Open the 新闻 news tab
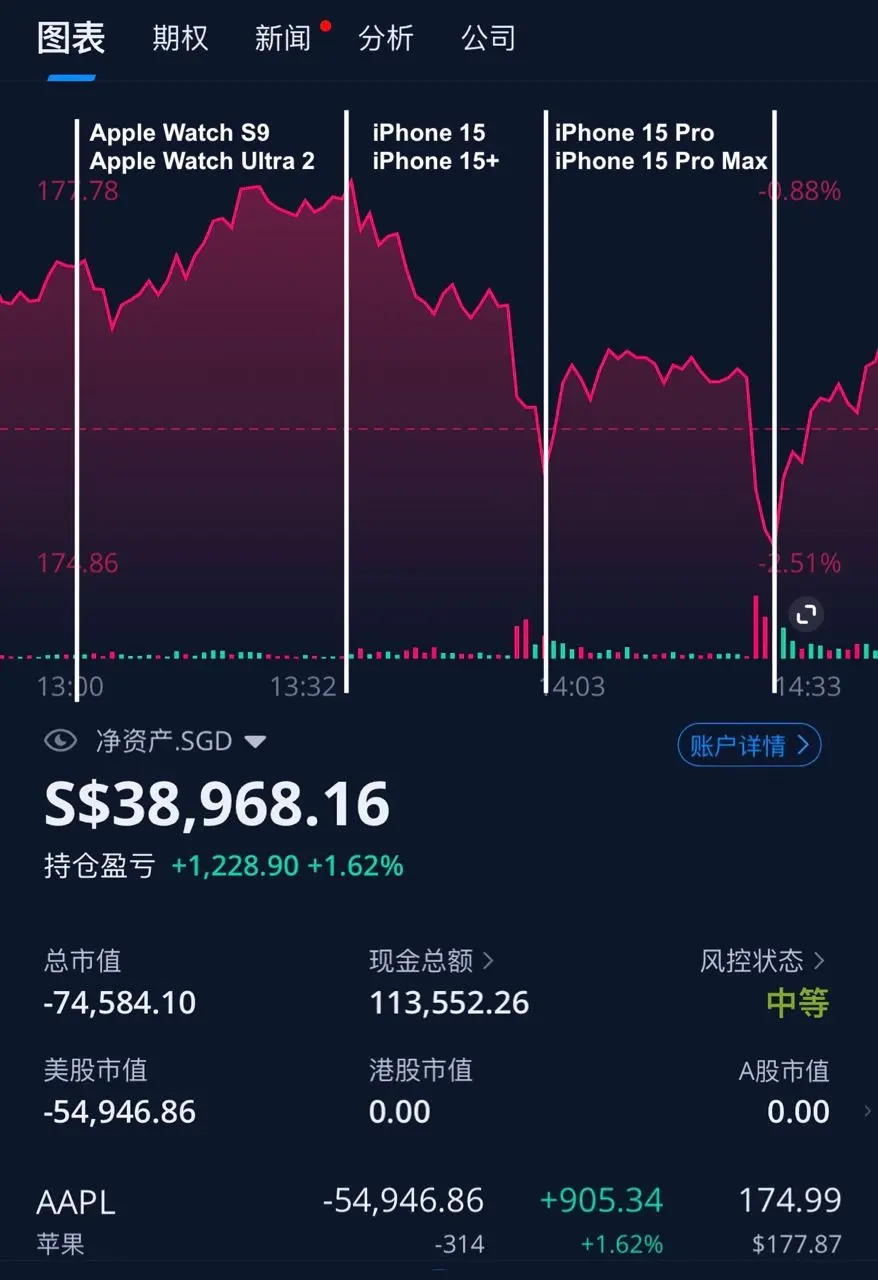Viewport: 878px width, 1280px height. click(x=283, y=37)
